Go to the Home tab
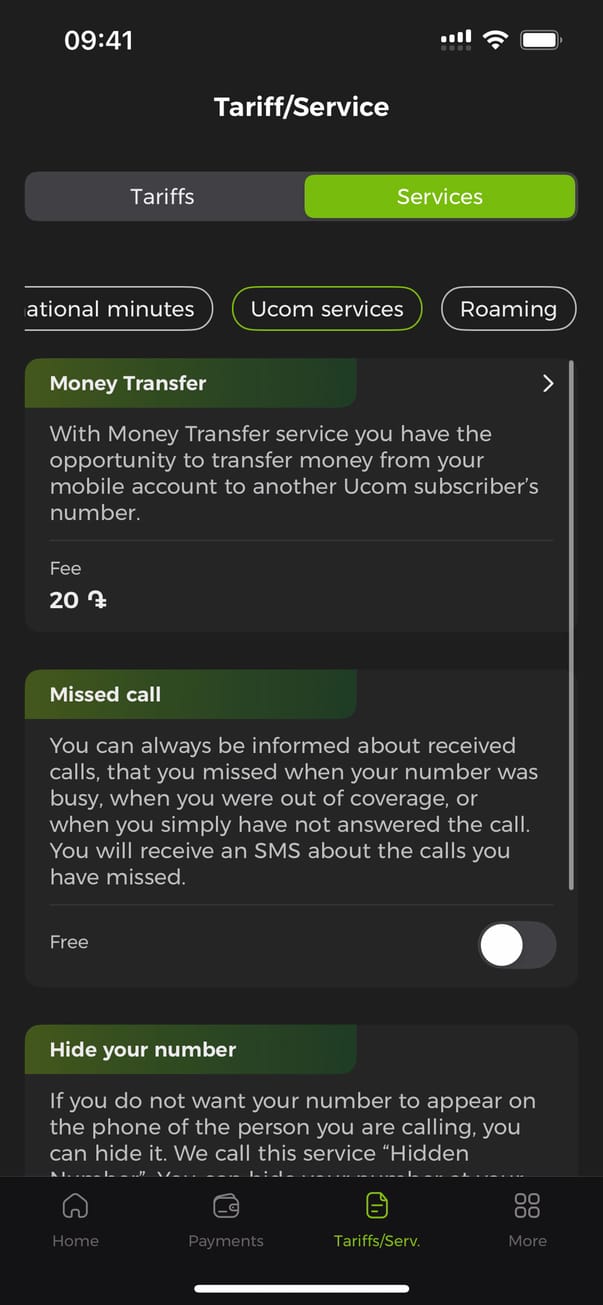This screenshot has width=603, height=1305. (76, 1220)
